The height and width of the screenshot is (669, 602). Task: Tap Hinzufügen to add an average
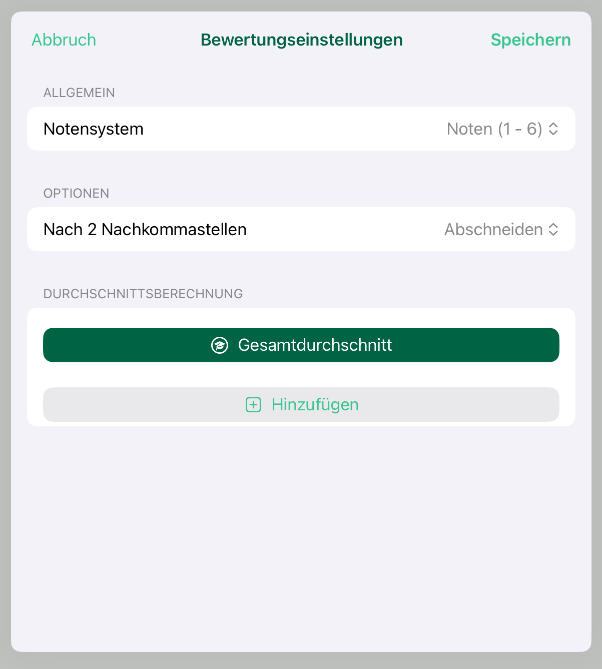301,404
